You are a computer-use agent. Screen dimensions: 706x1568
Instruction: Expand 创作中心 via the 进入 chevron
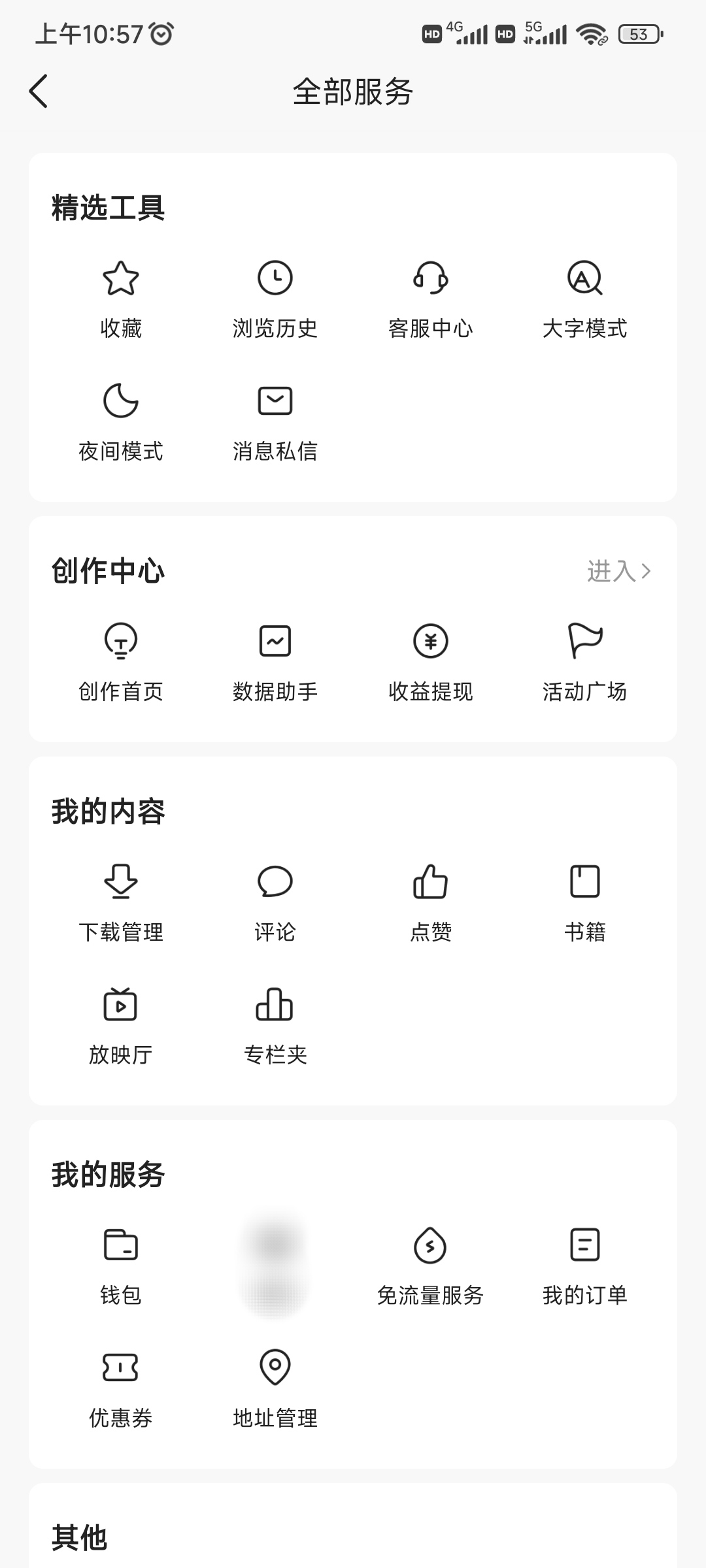[618, 570]
